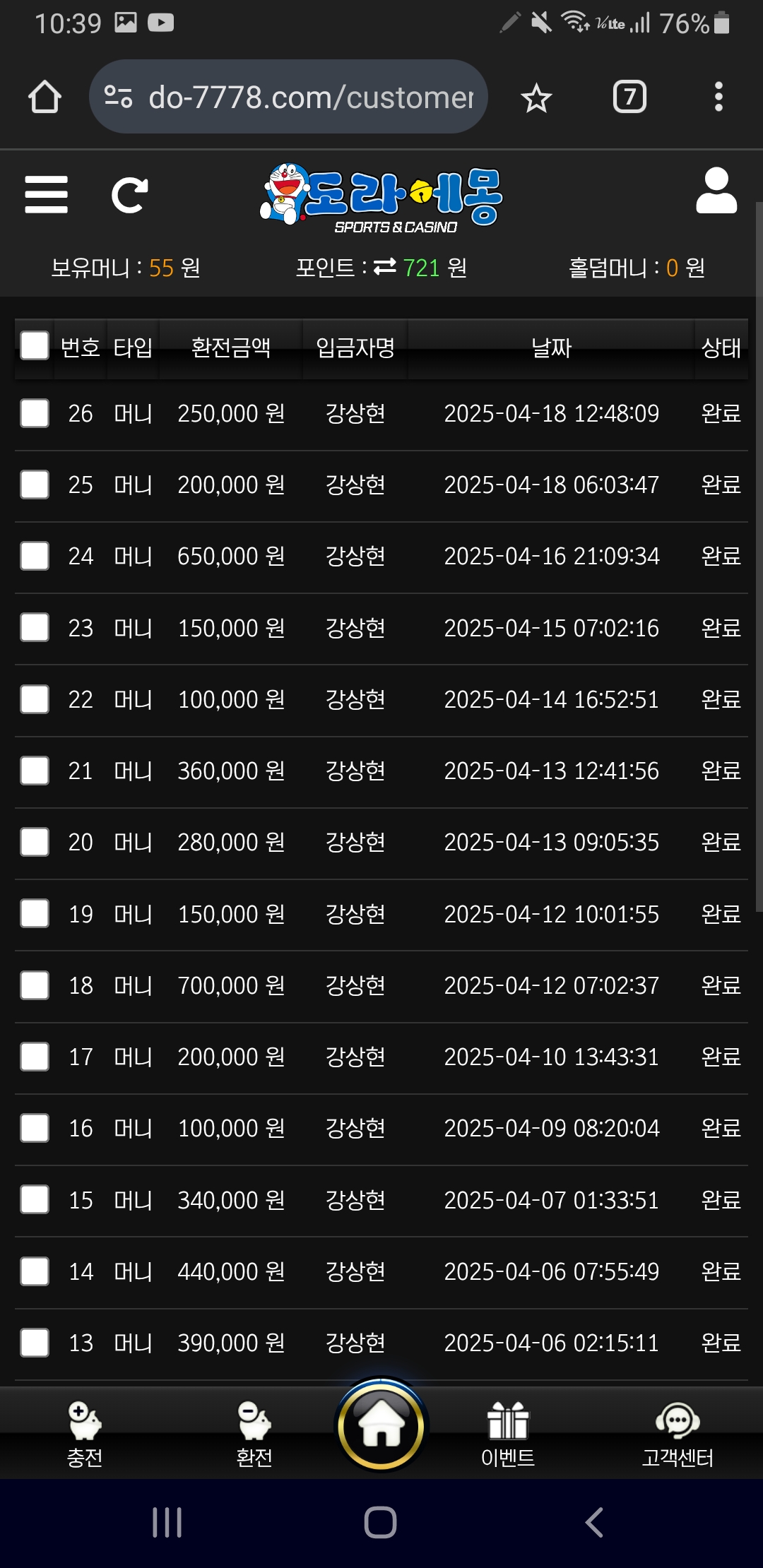Image resolution: width=763 pixels, height=1568 pixels.
Task: Tick the checkbox for row number 24
Action: 35,556
